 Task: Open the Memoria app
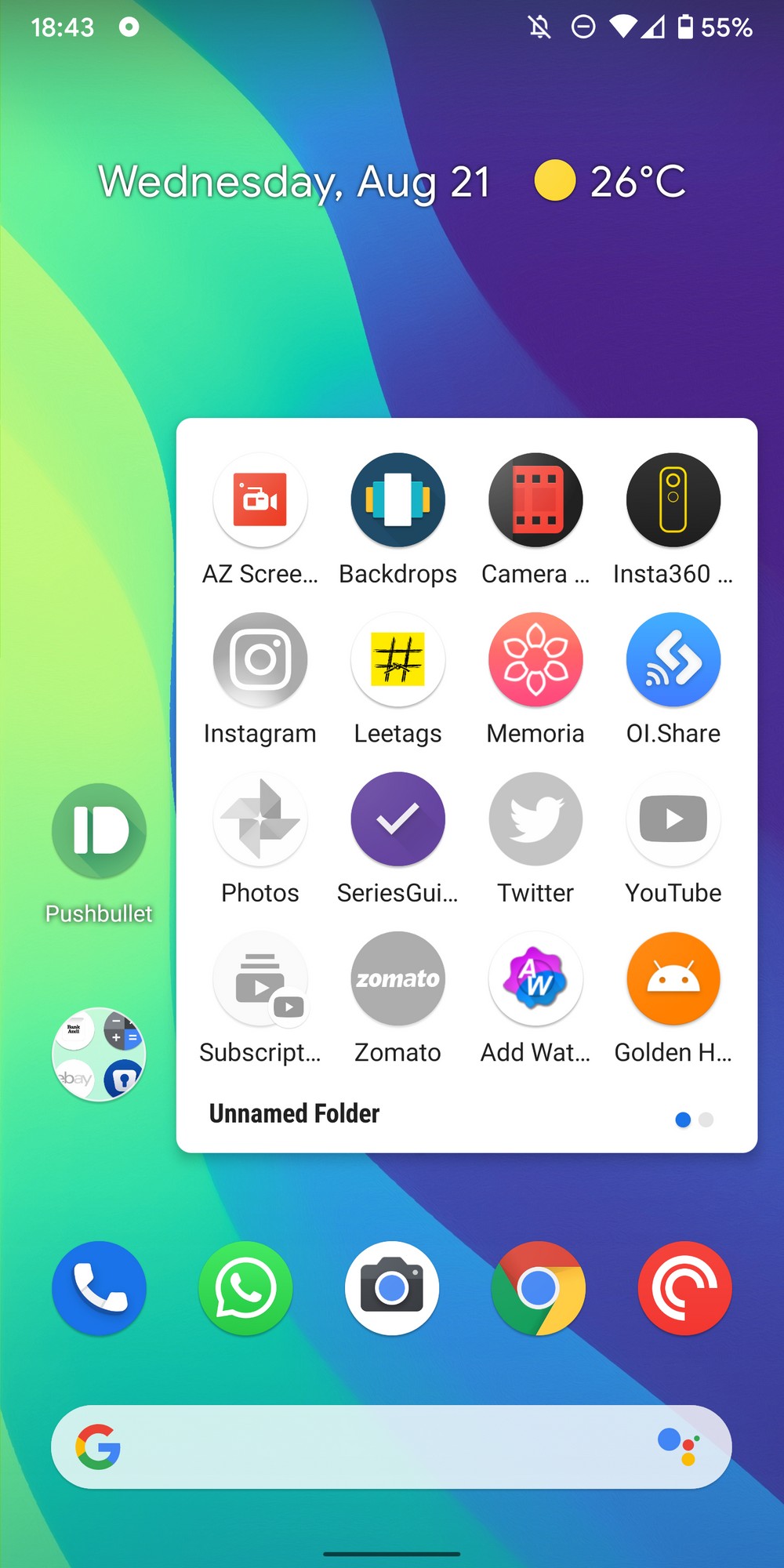pos(535,660)
